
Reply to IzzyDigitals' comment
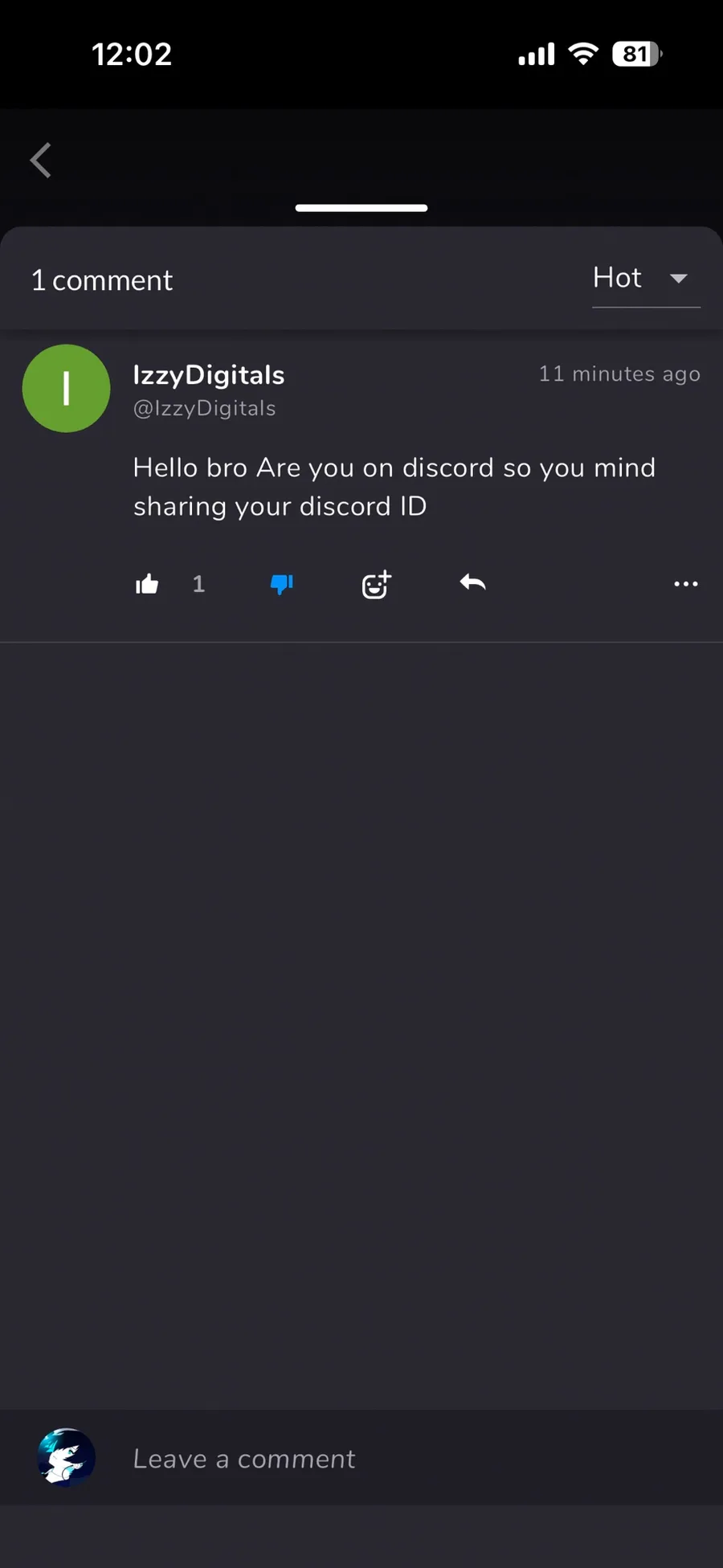pyautogui.click(x=473, y=582)
